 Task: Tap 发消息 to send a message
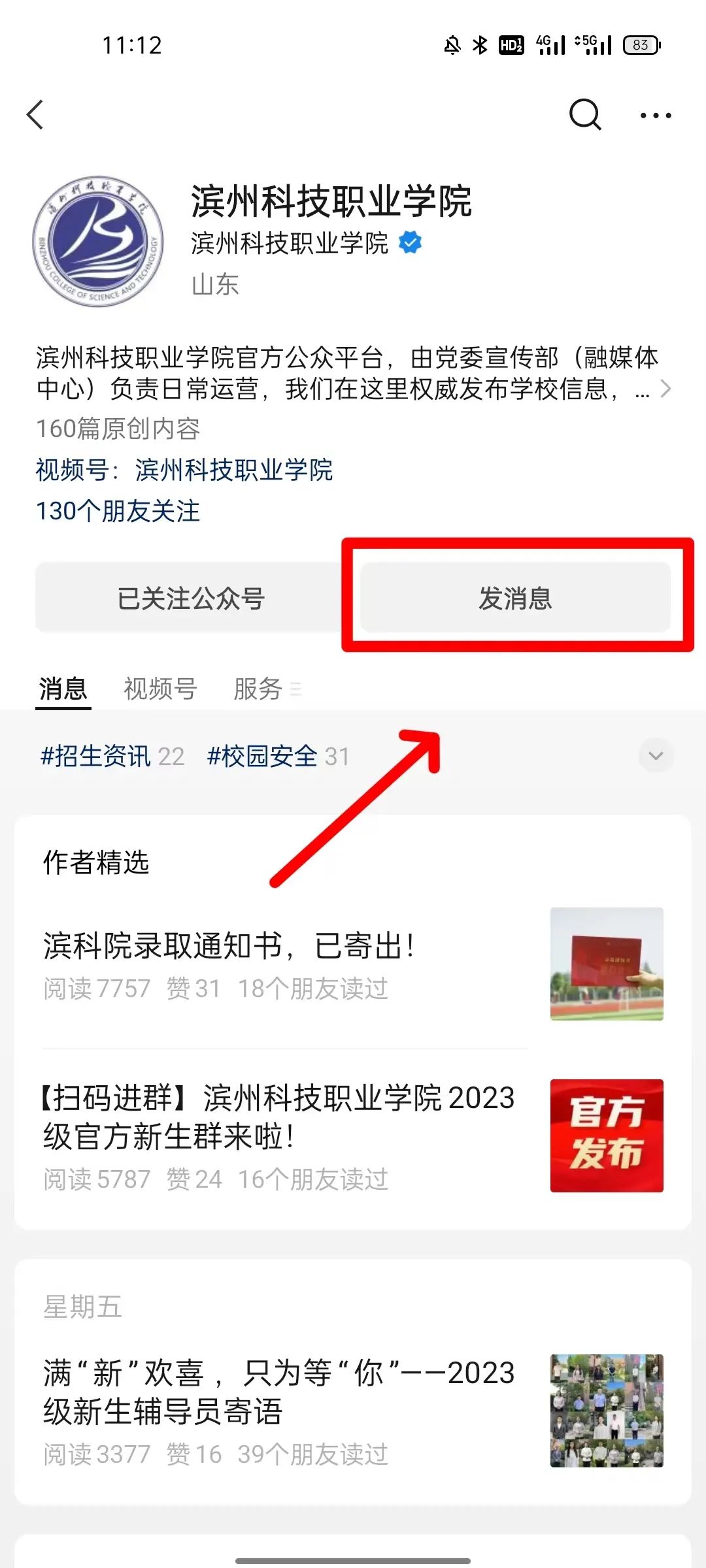515,598
